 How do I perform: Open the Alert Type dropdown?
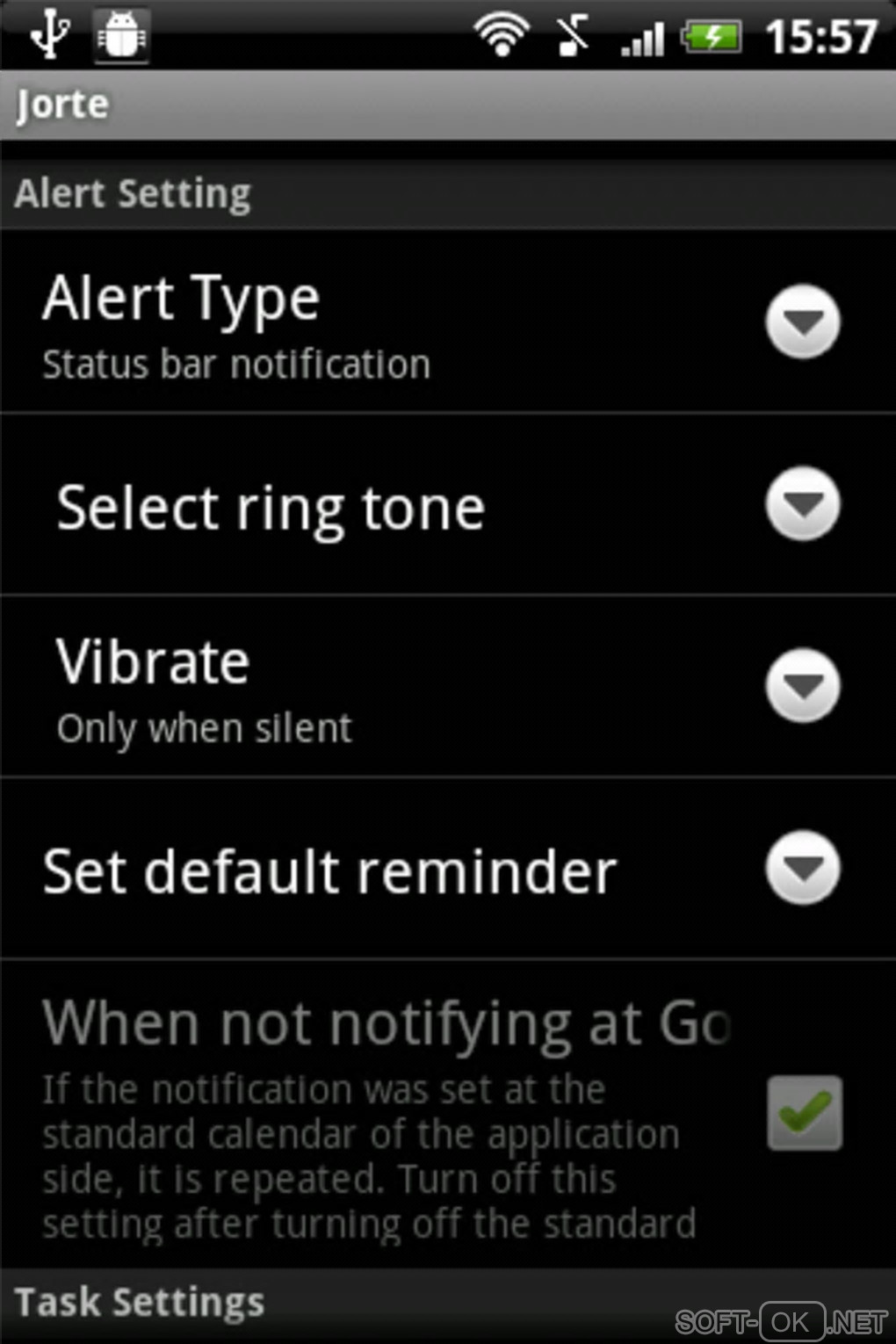click(x=802, y=322)
